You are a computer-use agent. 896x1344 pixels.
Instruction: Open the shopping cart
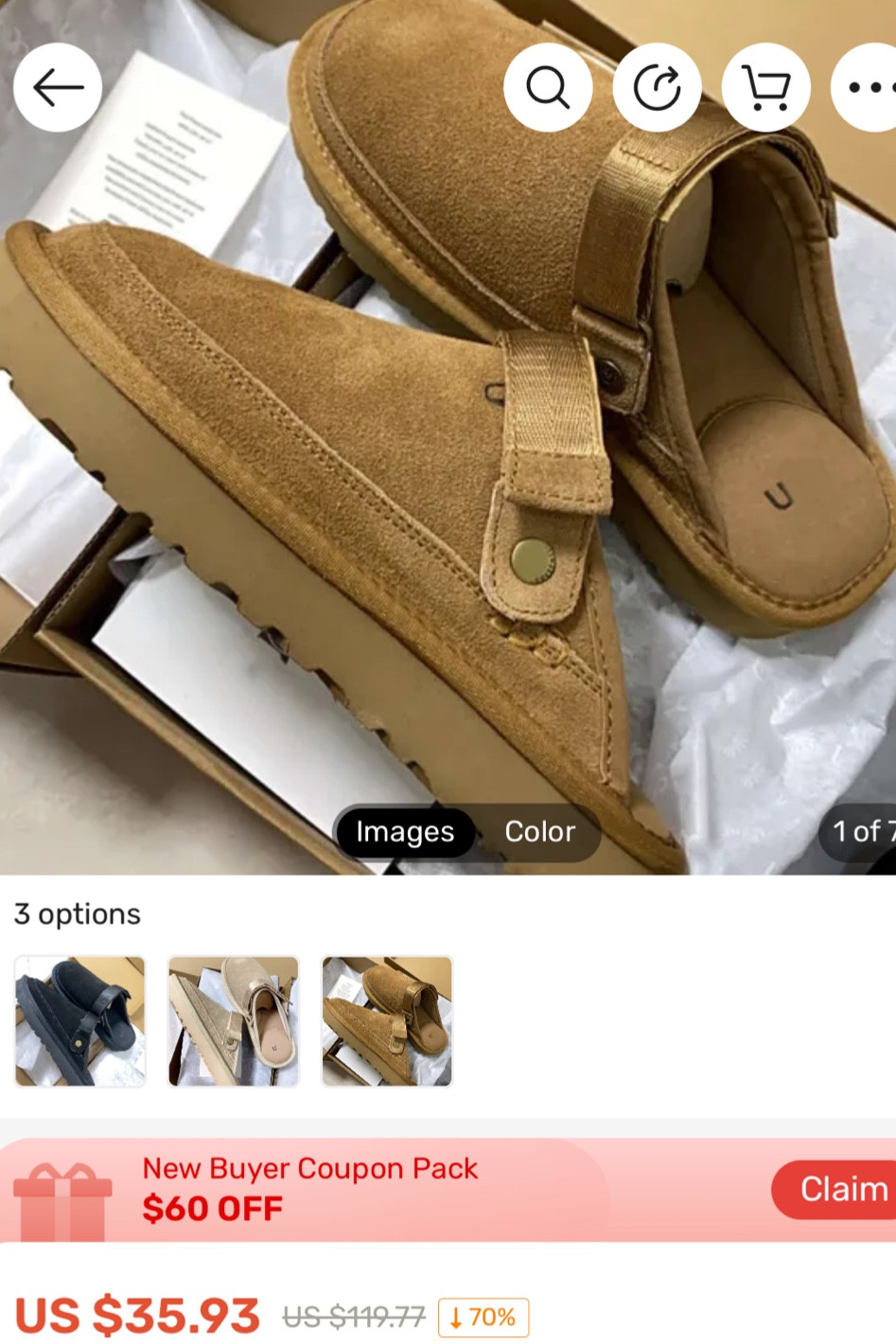(x=765, y=88)
